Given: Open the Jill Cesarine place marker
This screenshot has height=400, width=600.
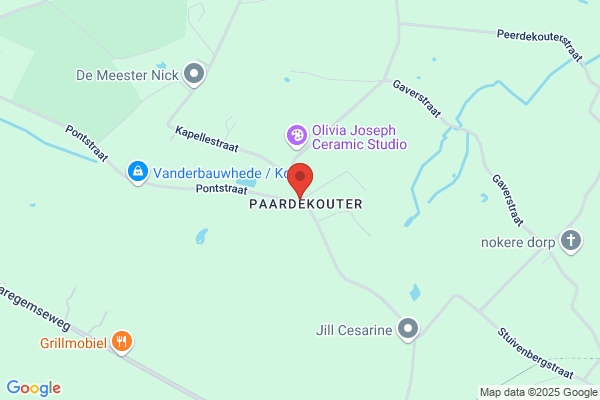Looking at the screenshot, I should pyautogui.click(x=408, y=329).
